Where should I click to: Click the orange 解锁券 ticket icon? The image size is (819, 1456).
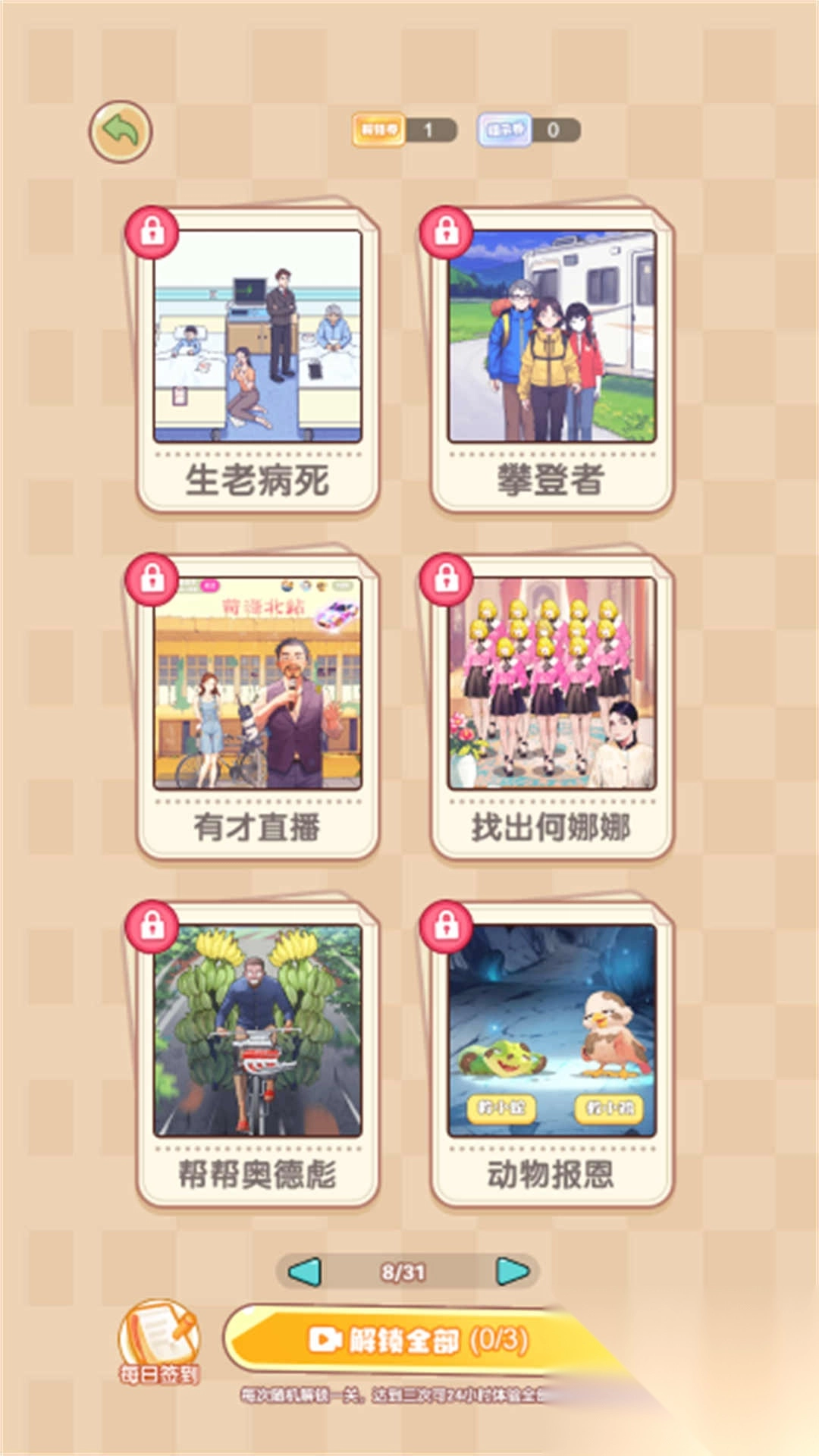pos(378,129)
